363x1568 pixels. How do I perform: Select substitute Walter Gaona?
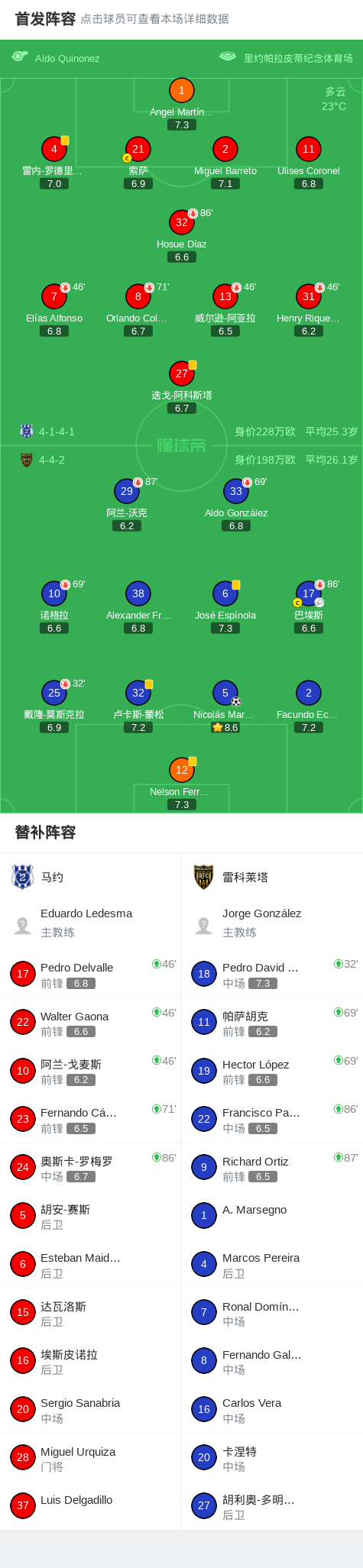click(91, 1023)
